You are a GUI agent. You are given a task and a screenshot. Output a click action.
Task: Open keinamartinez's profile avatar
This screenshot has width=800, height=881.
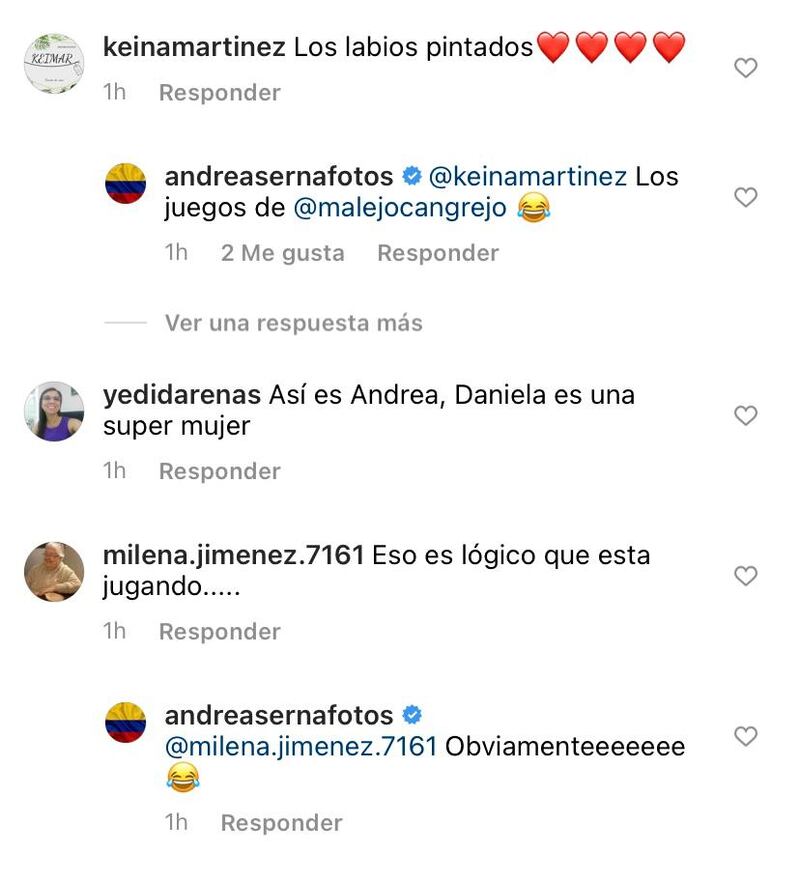pyautogui.click(x=54, y=64)
